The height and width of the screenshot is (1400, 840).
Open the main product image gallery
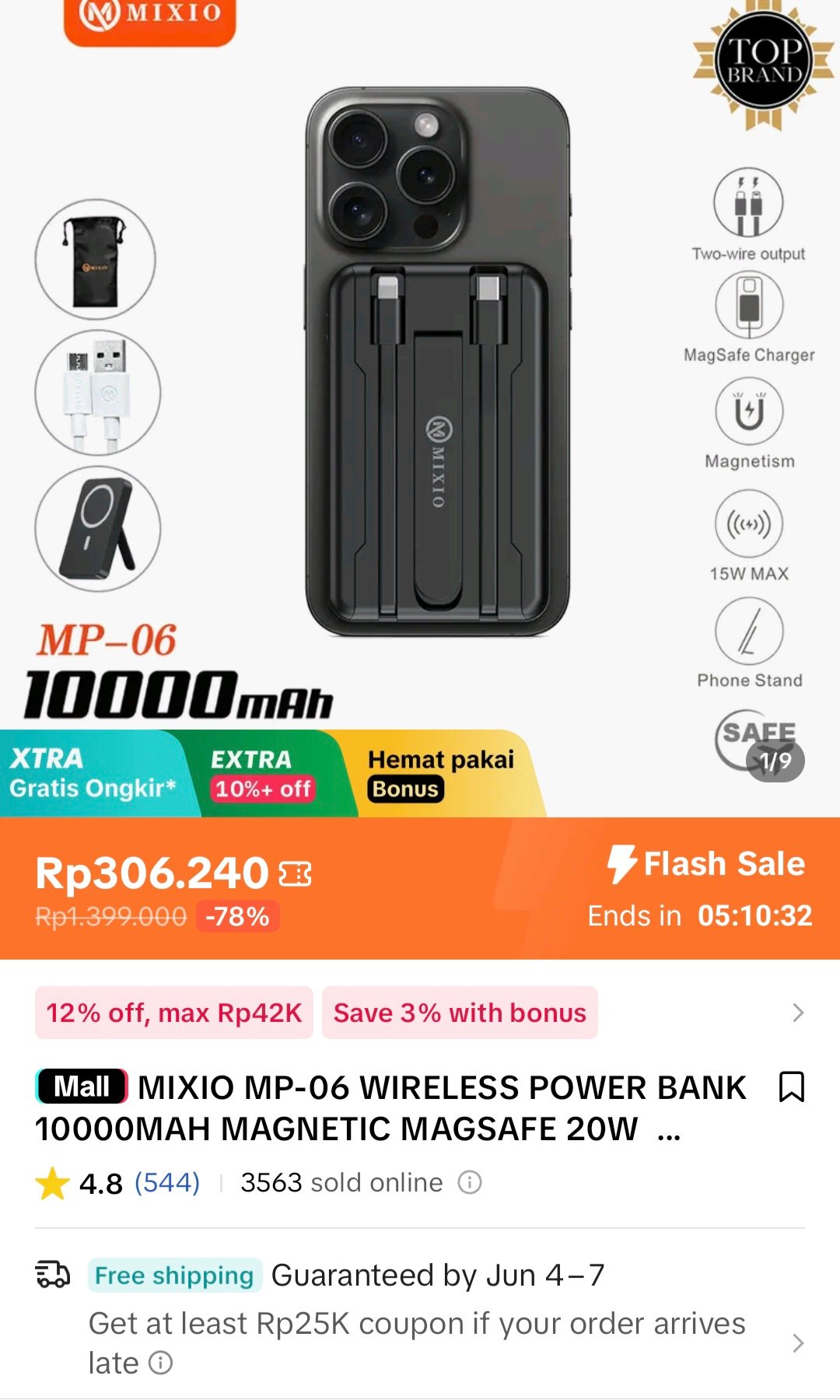(x=420, y=366)
